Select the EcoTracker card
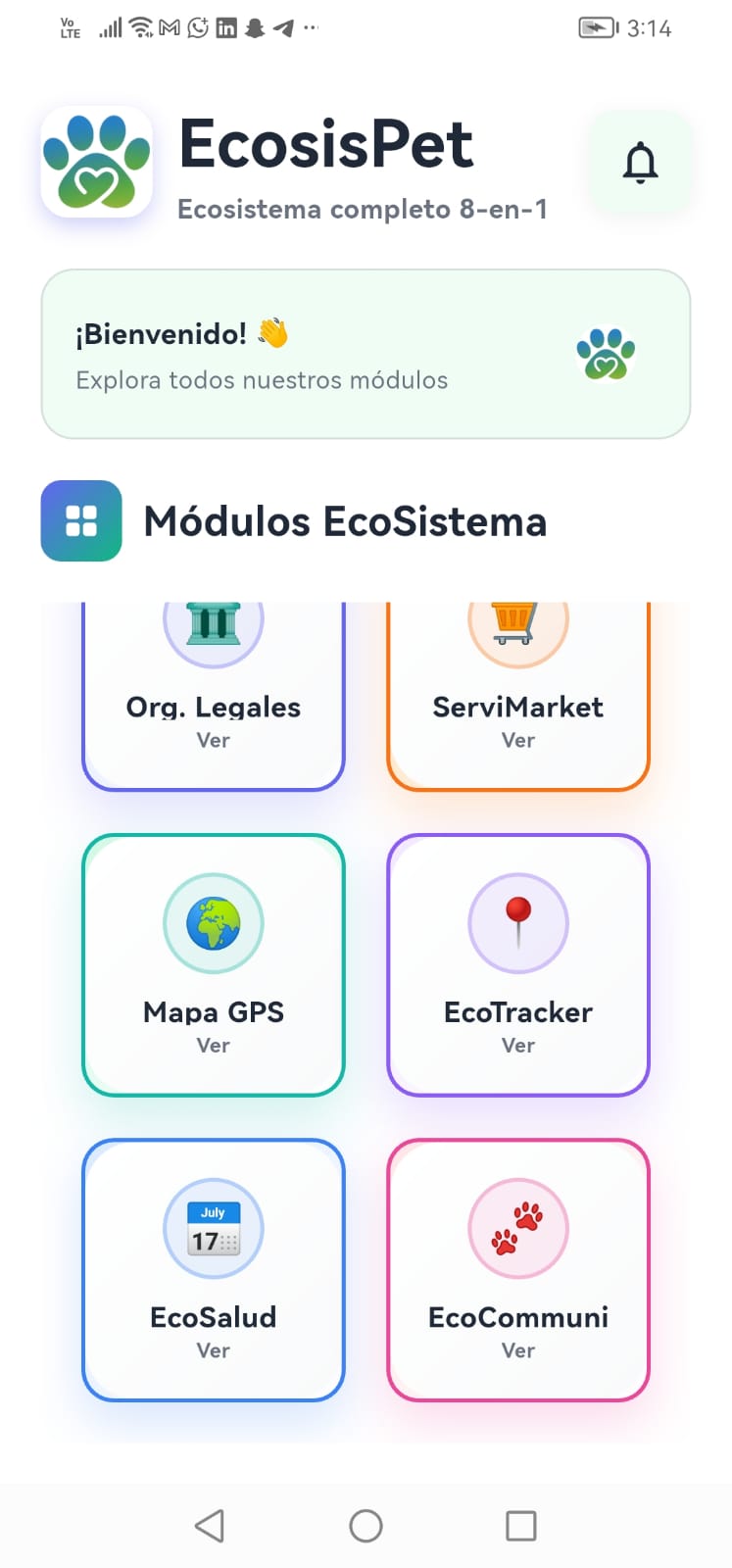Image resolution: width=732 pixels, height=1568 pixels. tap(518, 964)
